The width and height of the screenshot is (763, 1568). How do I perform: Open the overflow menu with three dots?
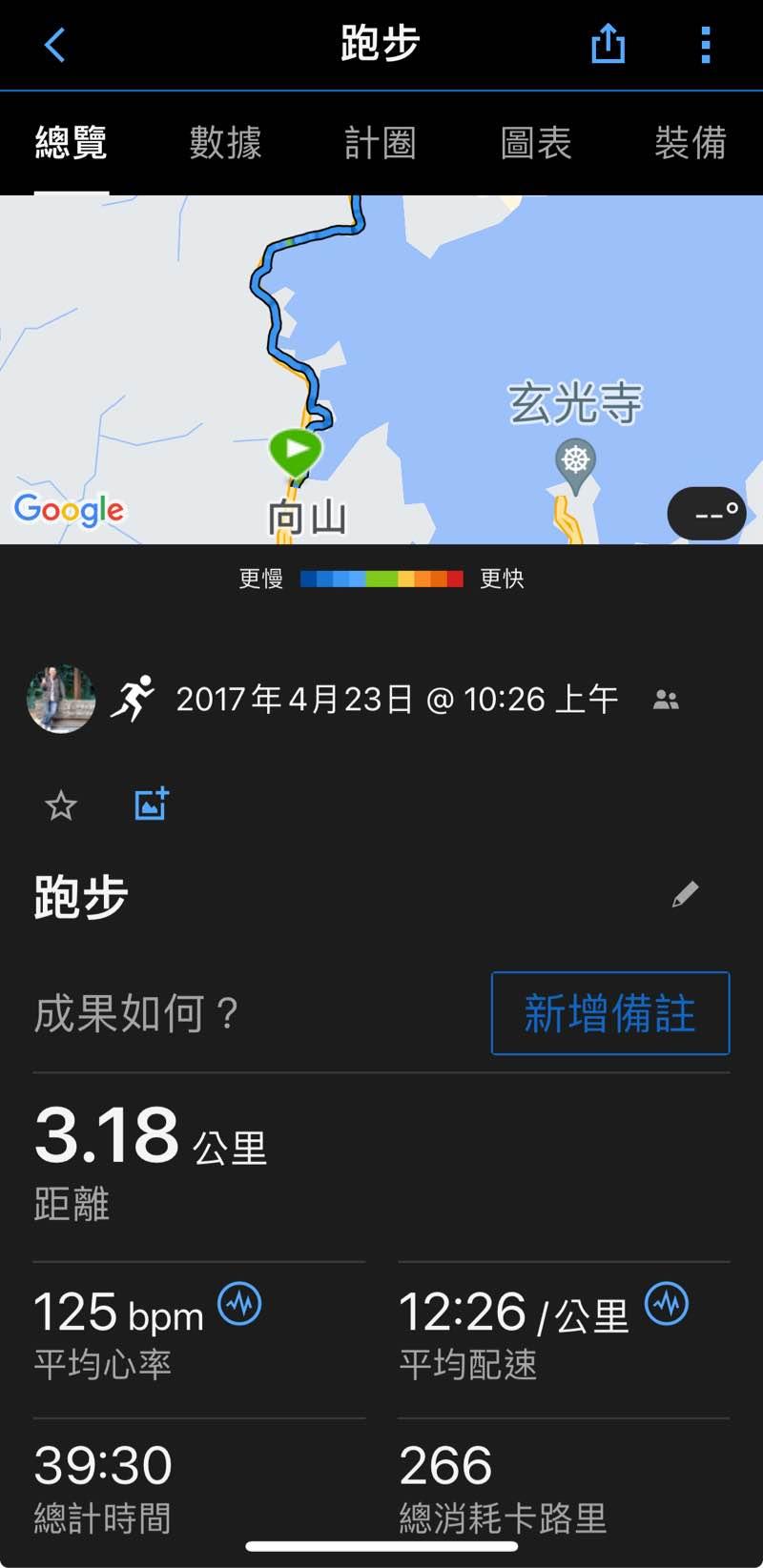[x=705, y=45]
